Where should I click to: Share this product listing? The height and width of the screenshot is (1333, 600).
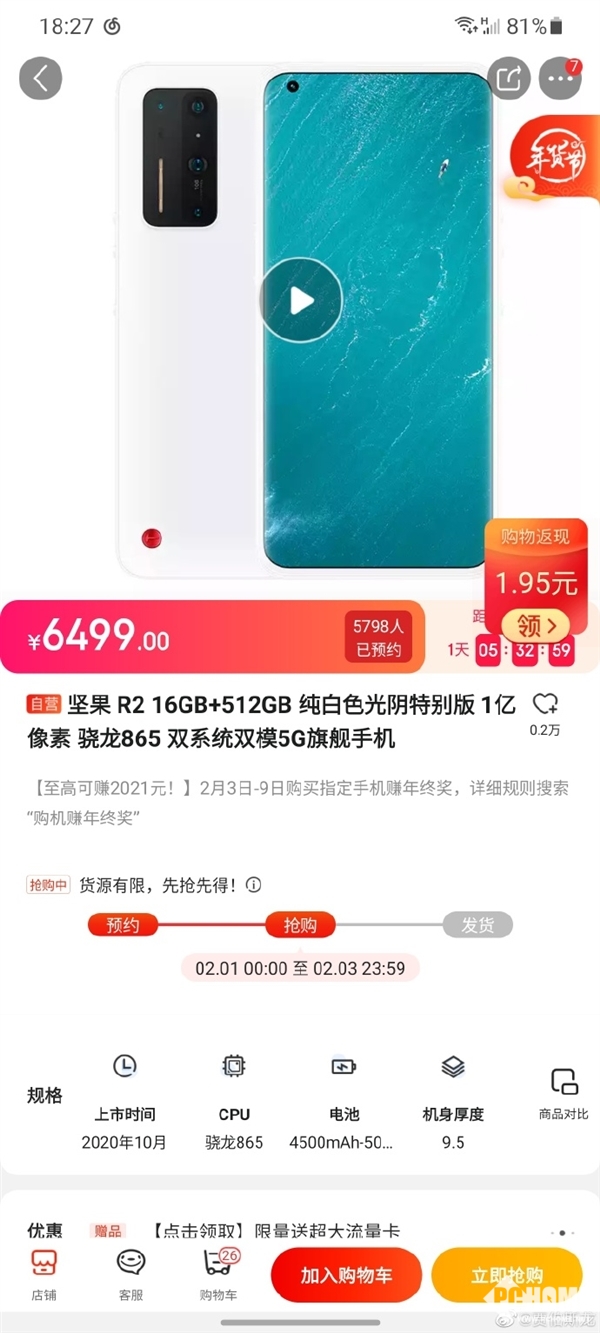click(x=508, y=79)
